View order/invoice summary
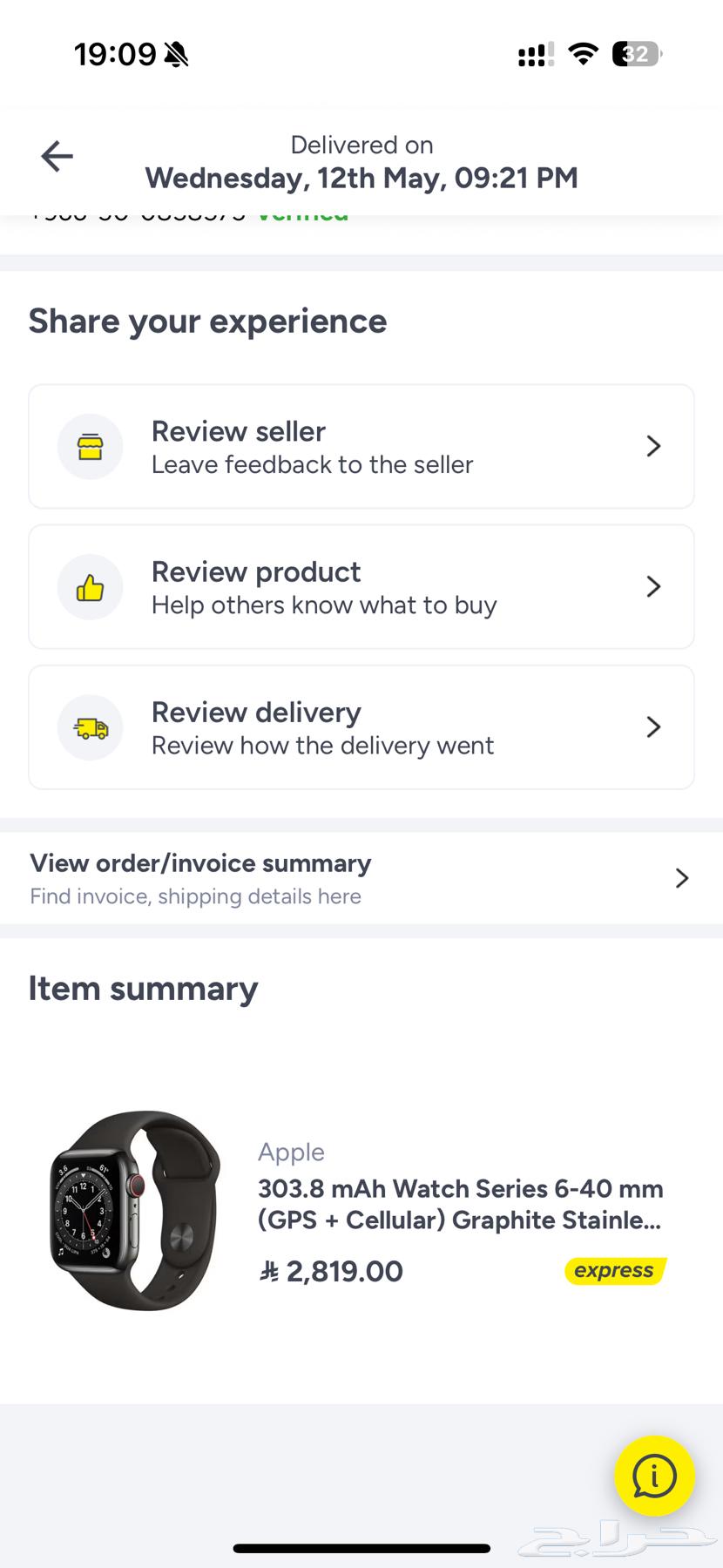The width and height of the screenshot is (723, 1568). (x=361, y=878)
